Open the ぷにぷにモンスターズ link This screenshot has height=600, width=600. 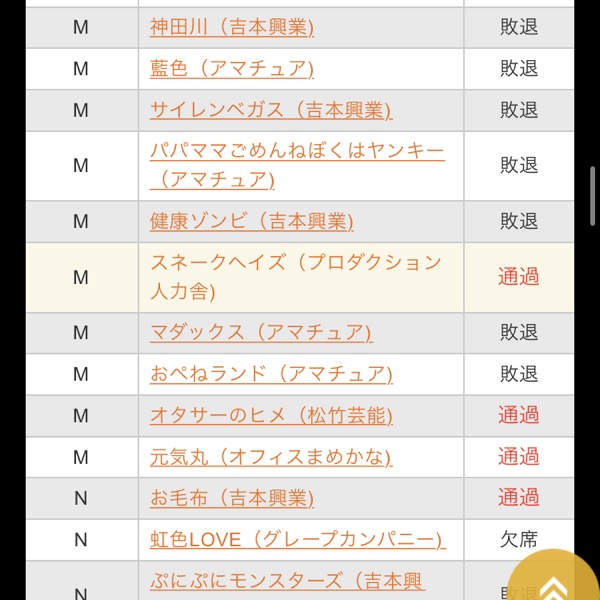[x=287, y=581]
